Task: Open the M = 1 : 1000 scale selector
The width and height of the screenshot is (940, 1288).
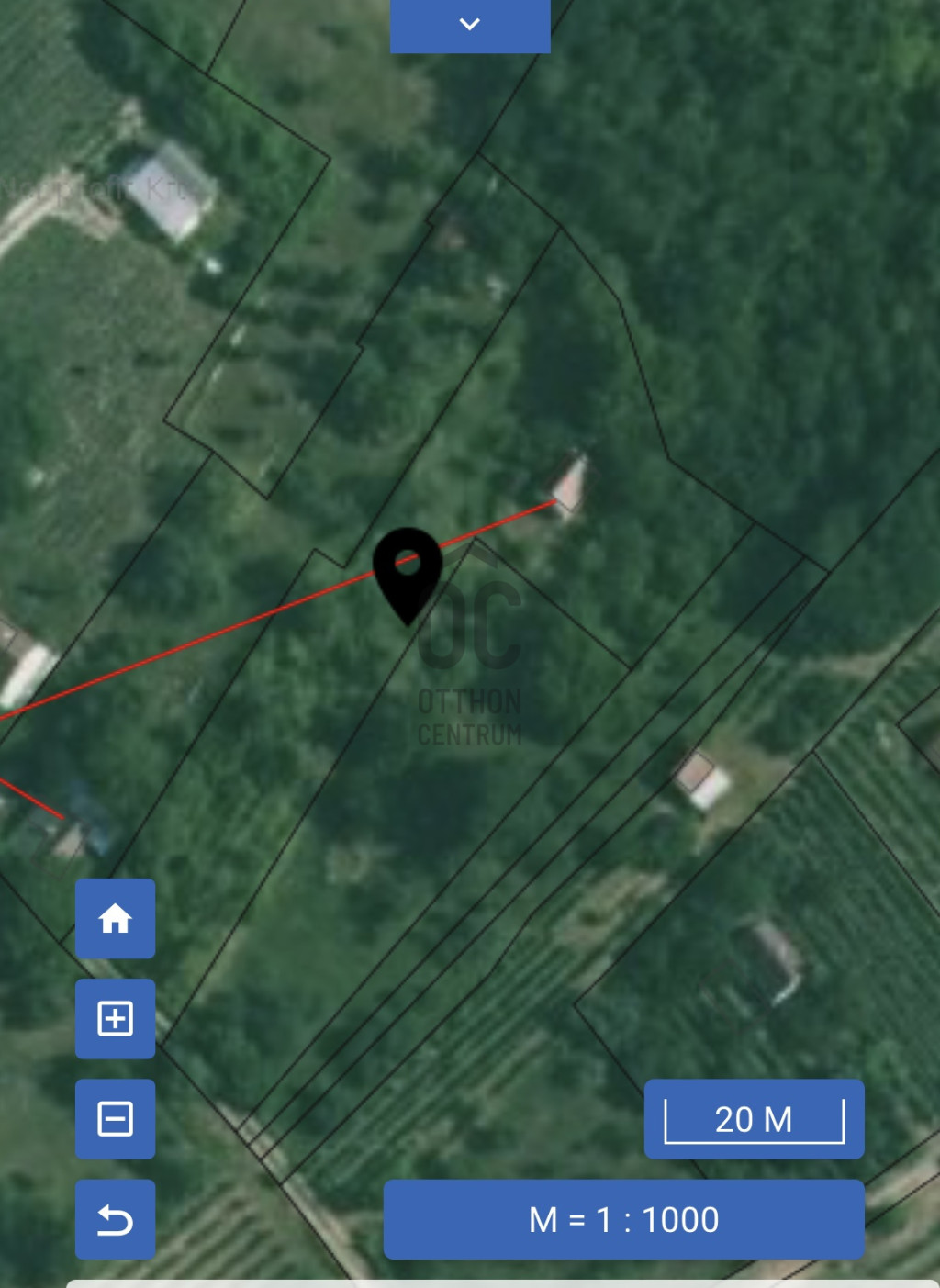Action: tap(623, 1219)
